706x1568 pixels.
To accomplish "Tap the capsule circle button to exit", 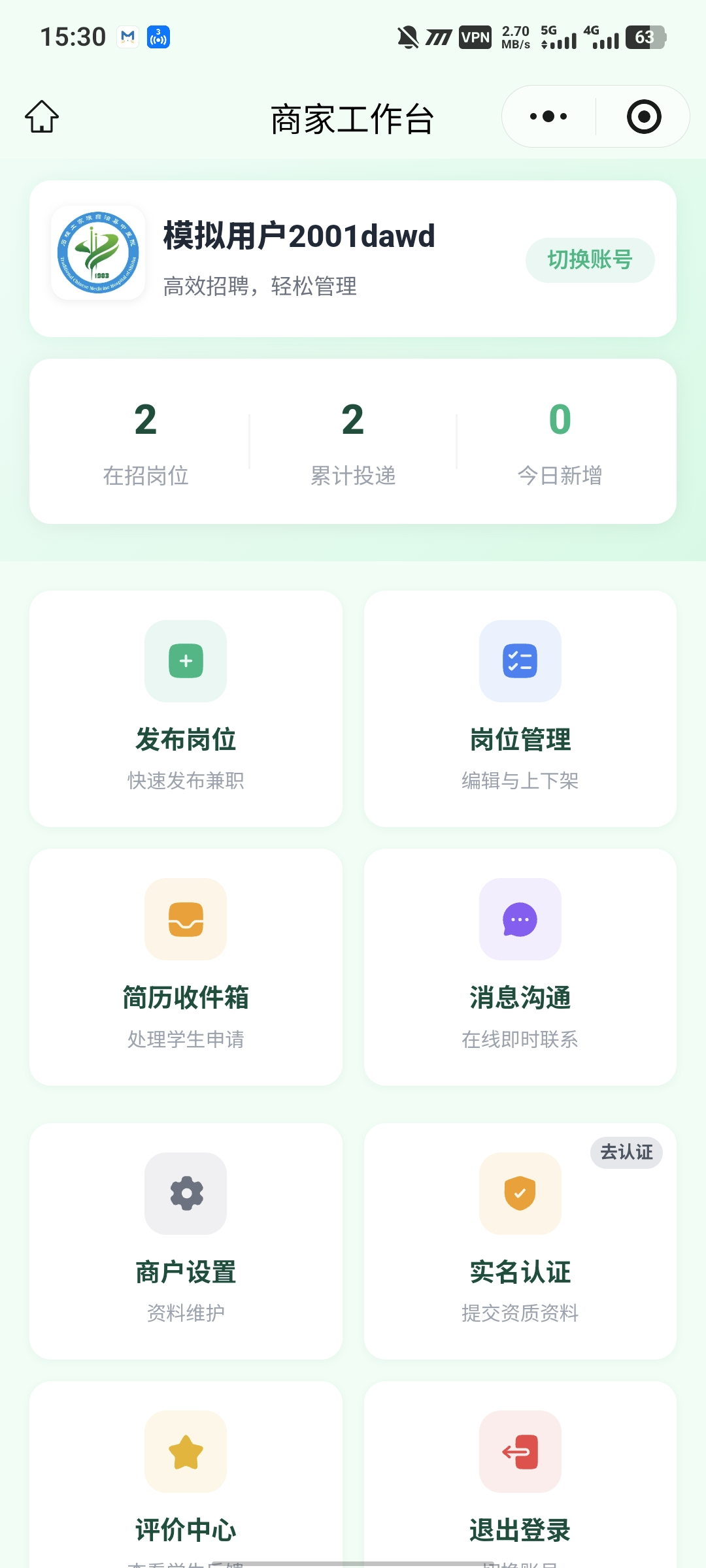I will [643, 116].
